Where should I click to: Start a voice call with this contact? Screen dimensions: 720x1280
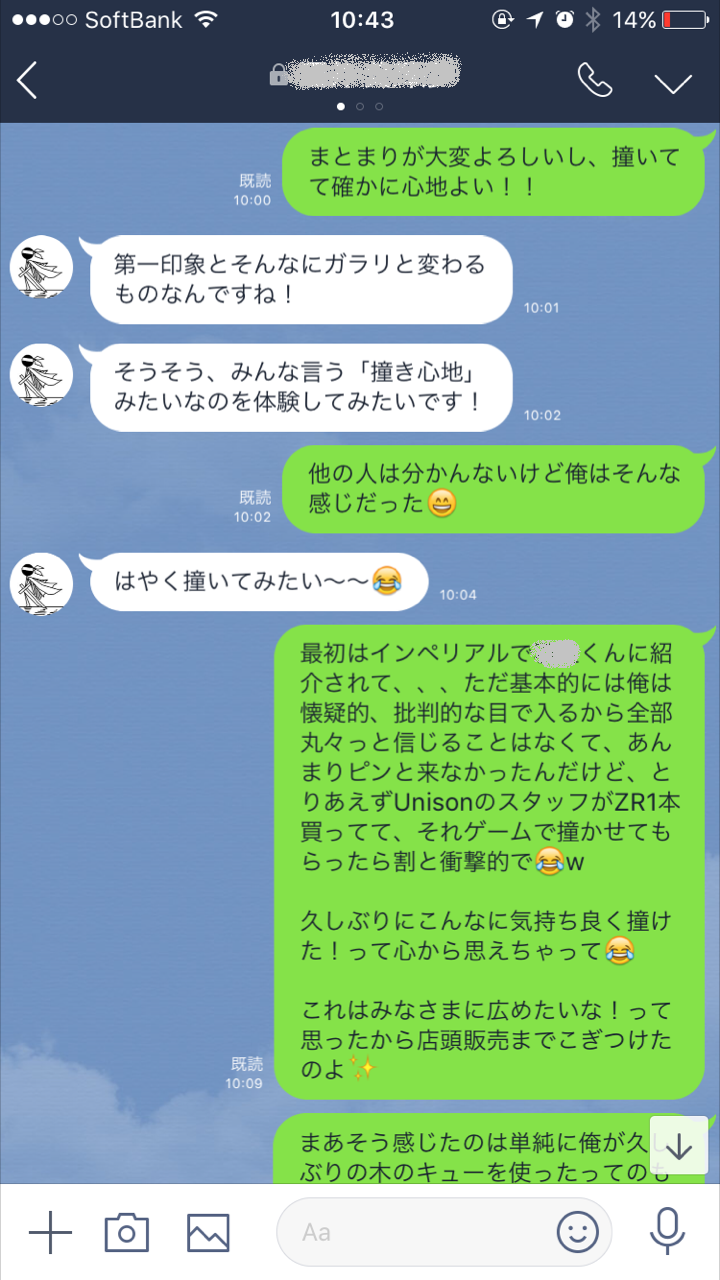[594, 81]
